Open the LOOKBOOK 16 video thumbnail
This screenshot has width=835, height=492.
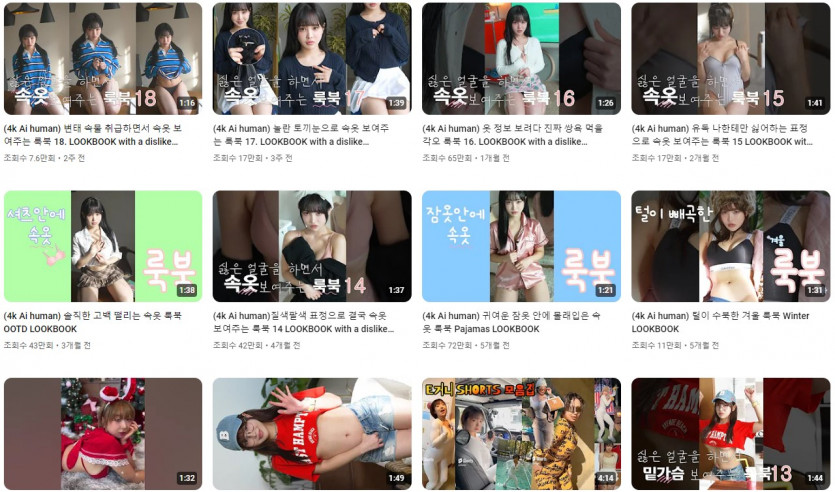(x=521, y=58)
